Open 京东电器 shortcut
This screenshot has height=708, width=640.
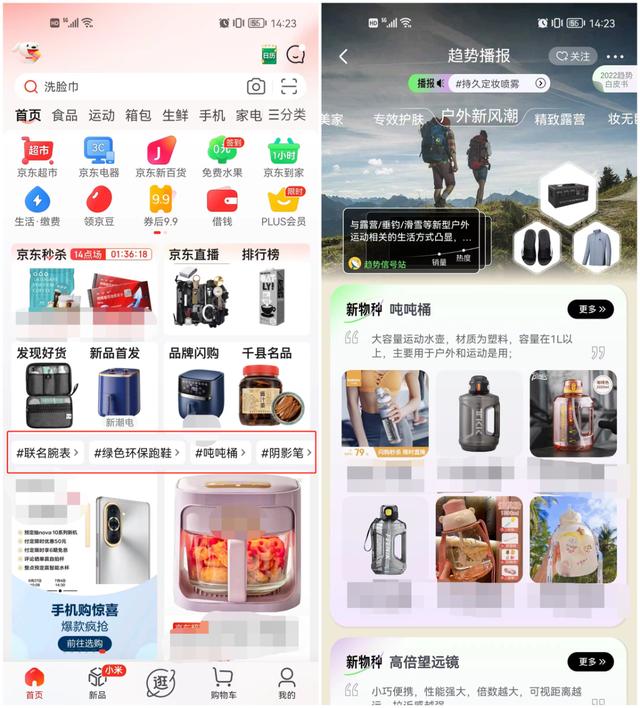99,158
